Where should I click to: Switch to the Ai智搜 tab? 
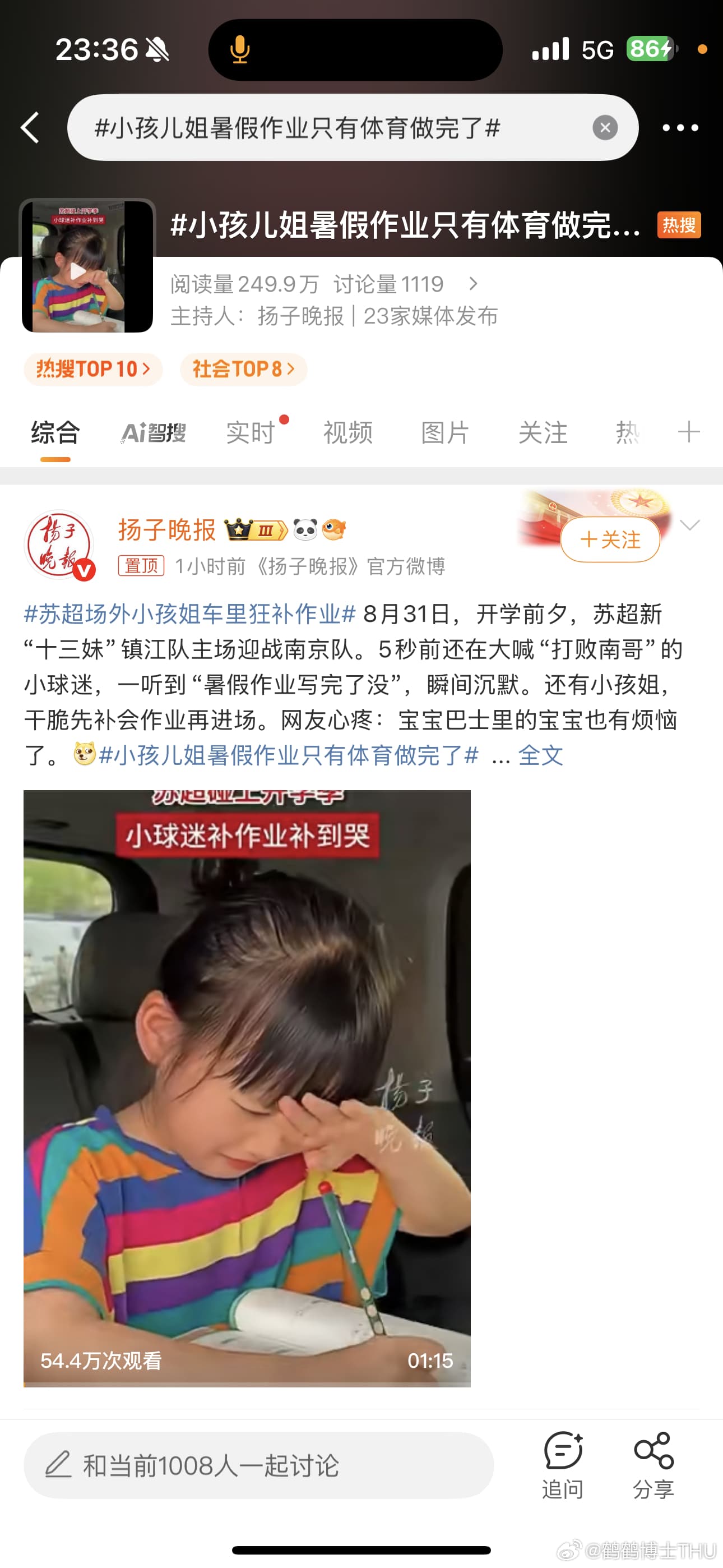click(154, 433)
